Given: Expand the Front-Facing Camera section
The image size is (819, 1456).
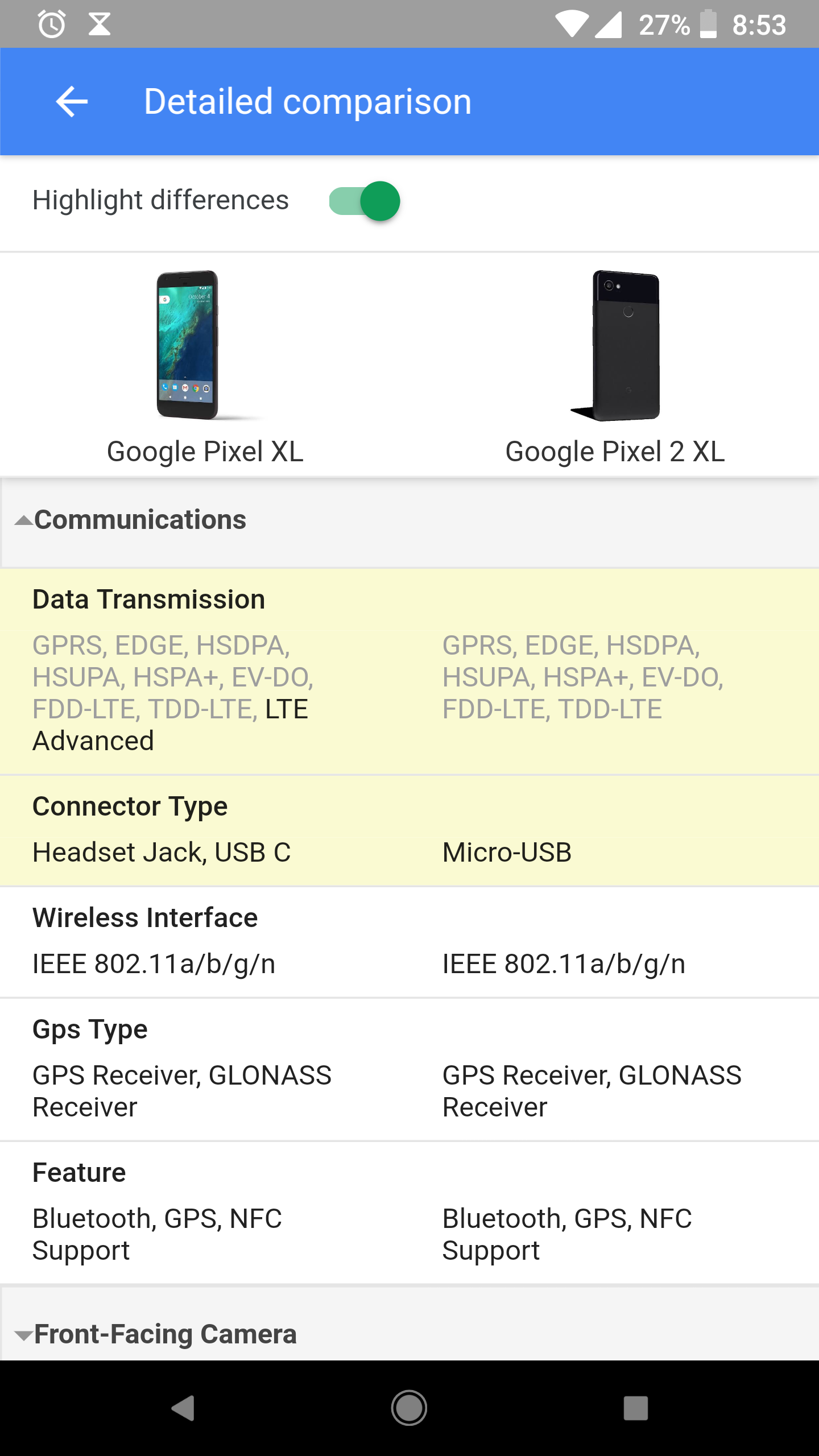Looking at the screenshot, I should click(164, 1334).
